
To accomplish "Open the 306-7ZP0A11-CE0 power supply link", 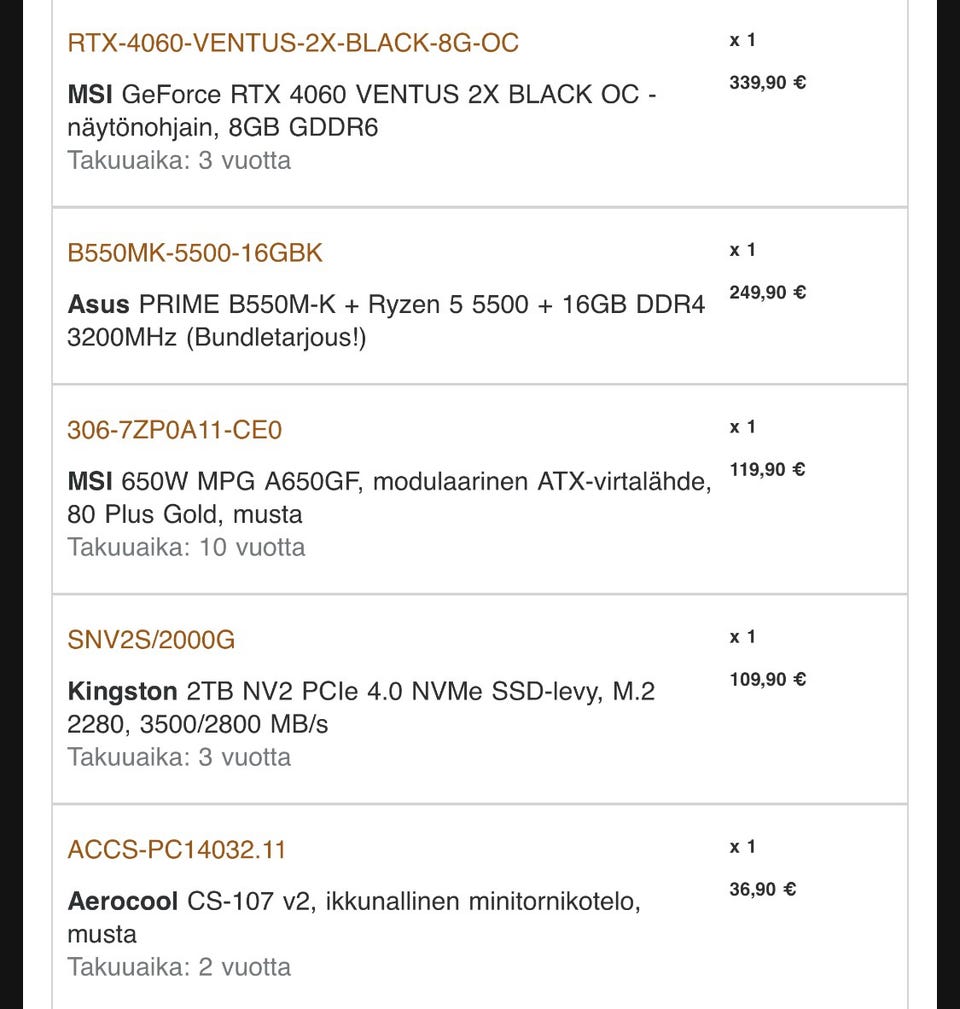I will [x=174, y=430].
